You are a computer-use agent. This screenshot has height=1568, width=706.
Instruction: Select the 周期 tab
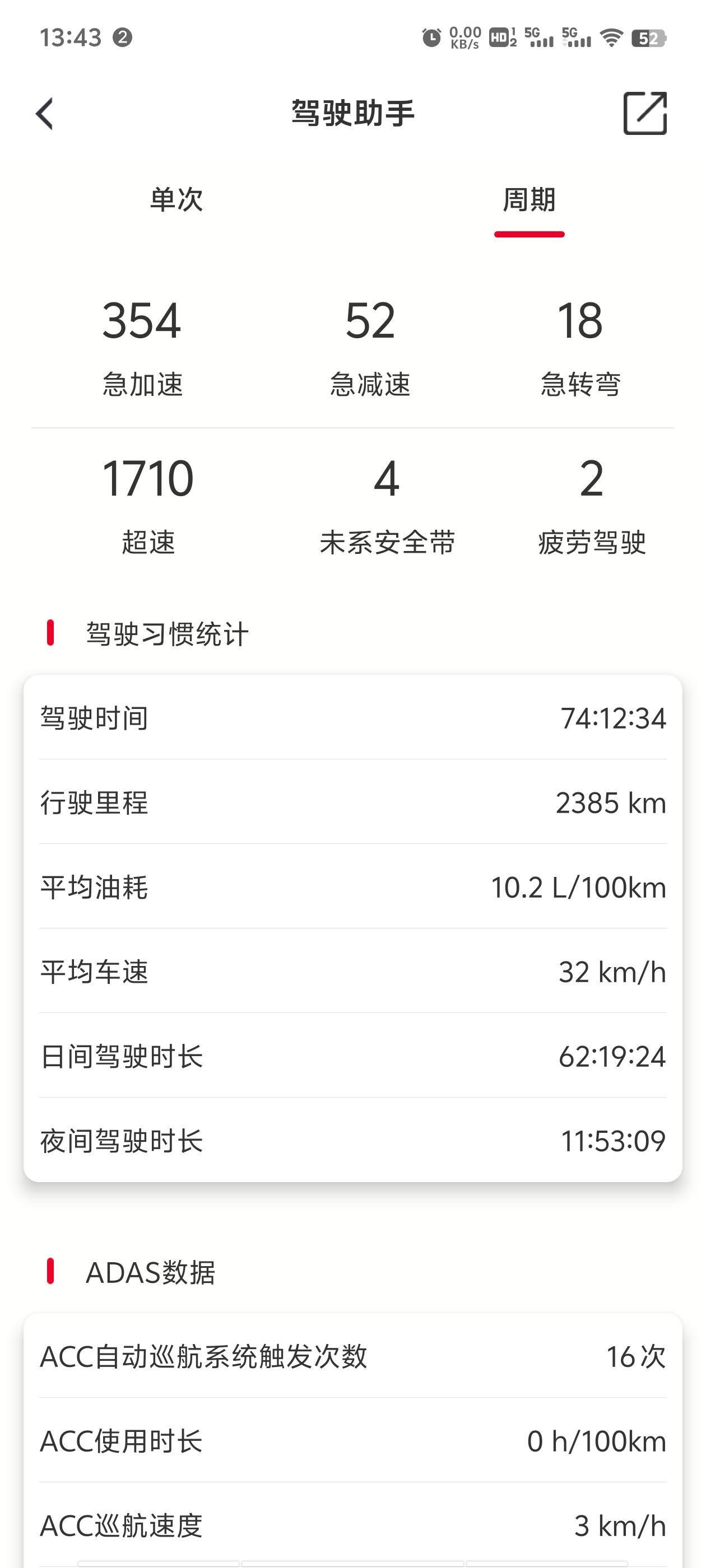coord(529,200)
